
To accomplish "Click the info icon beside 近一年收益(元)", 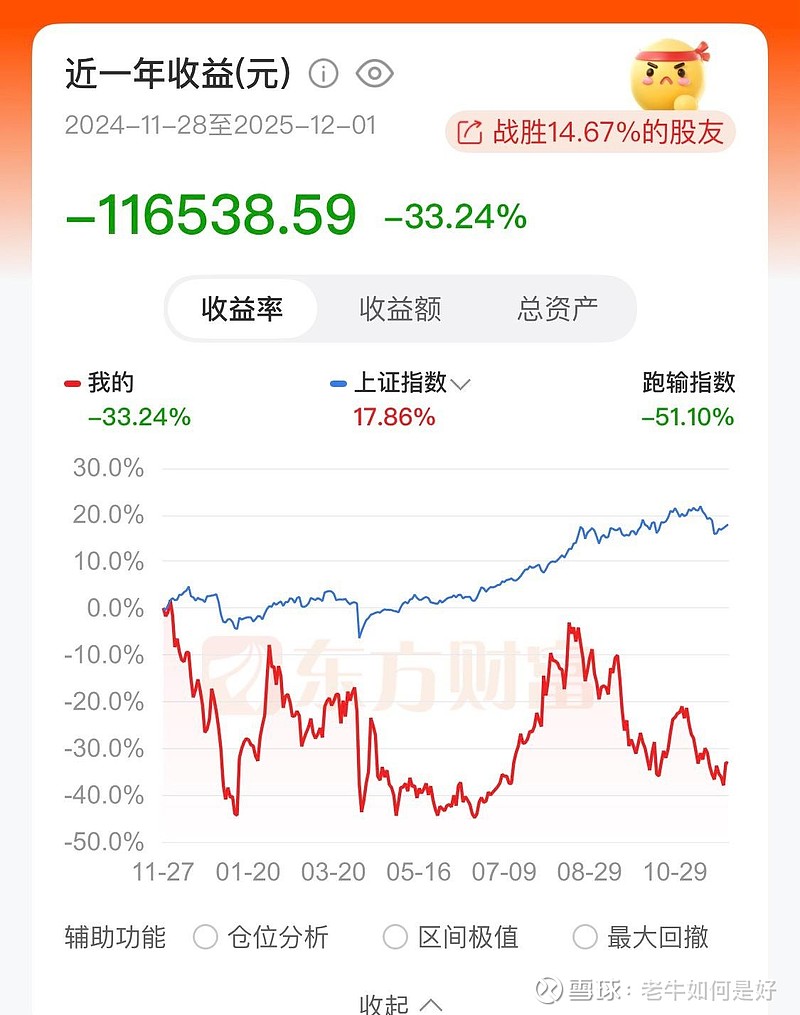I will [x=322, y=73].
